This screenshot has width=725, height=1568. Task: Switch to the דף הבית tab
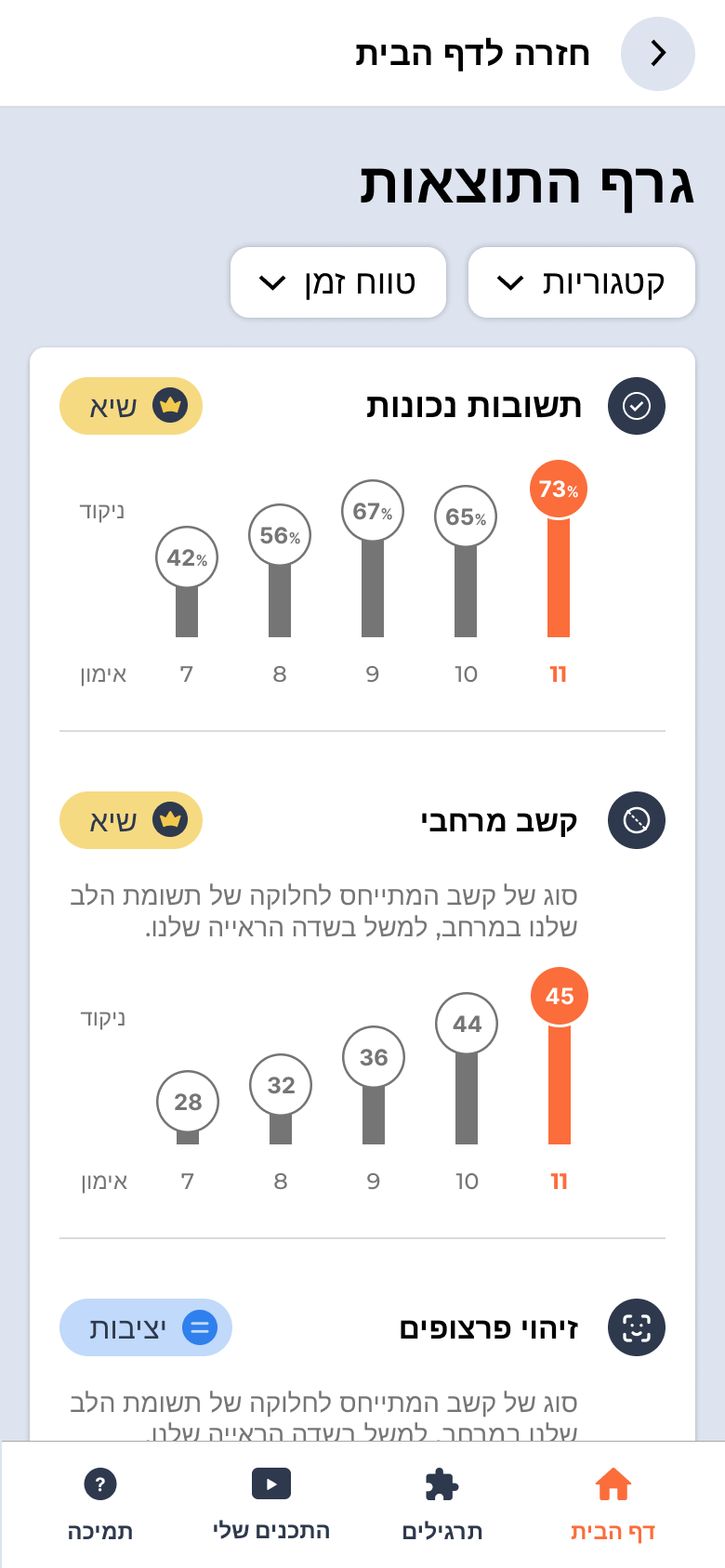tap(613, 1505)
